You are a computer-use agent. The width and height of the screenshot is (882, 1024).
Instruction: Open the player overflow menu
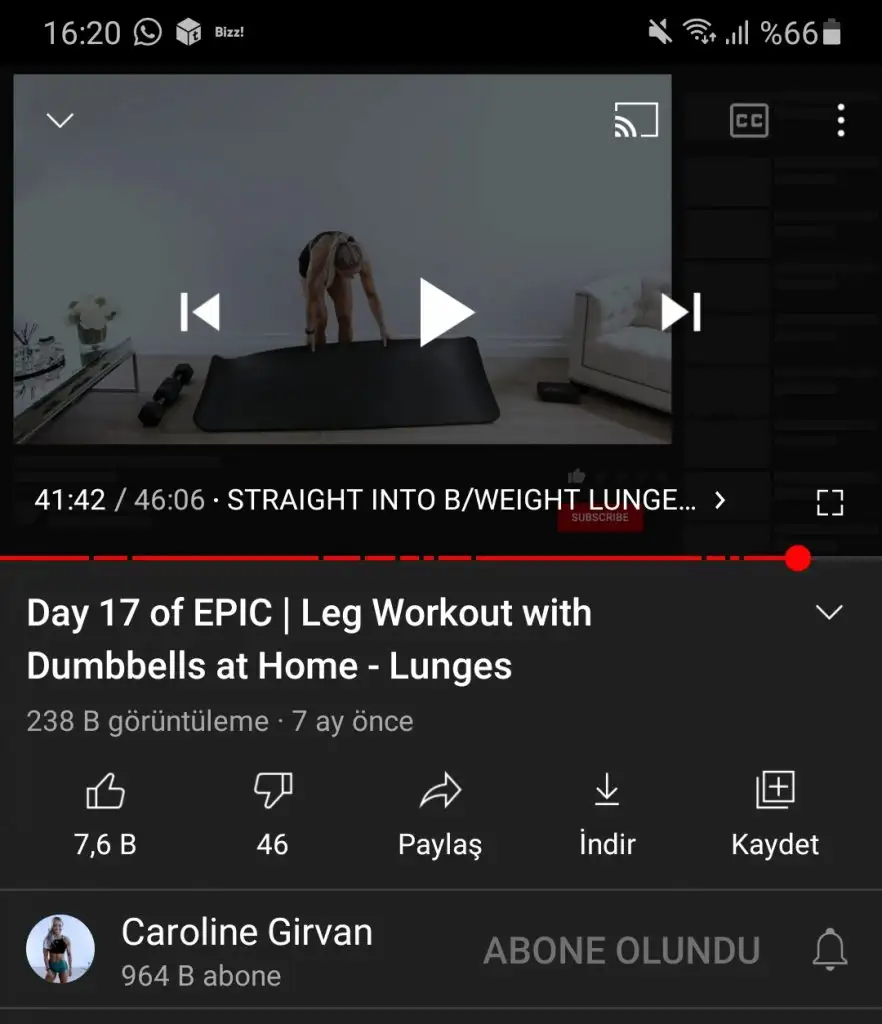pos(841,121)
